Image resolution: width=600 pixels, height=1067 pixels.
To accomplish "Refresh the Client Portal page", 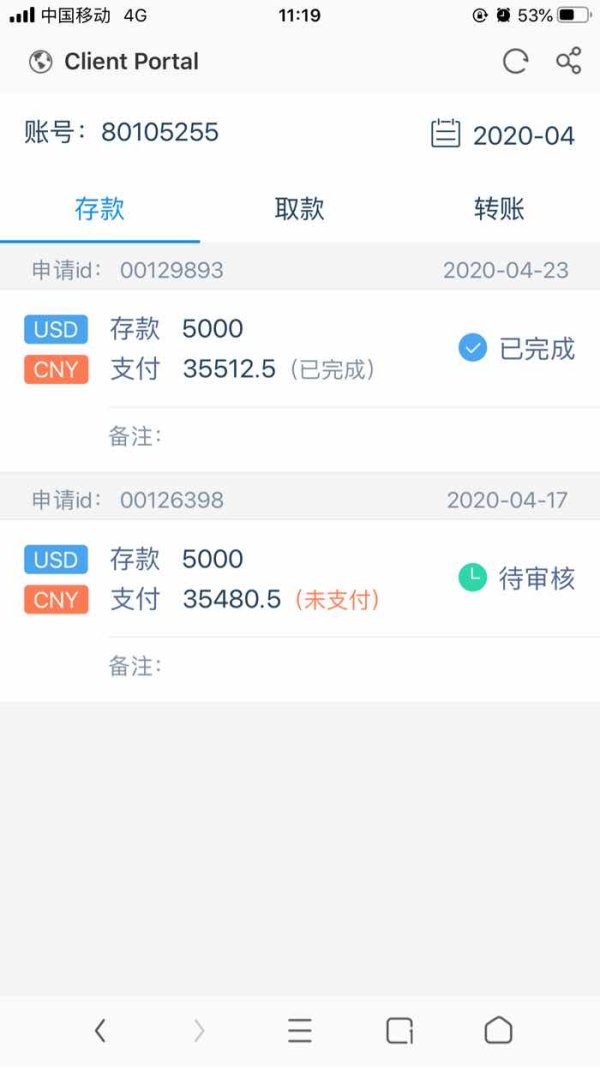I will pyautogui.click(x=515, y=61).
